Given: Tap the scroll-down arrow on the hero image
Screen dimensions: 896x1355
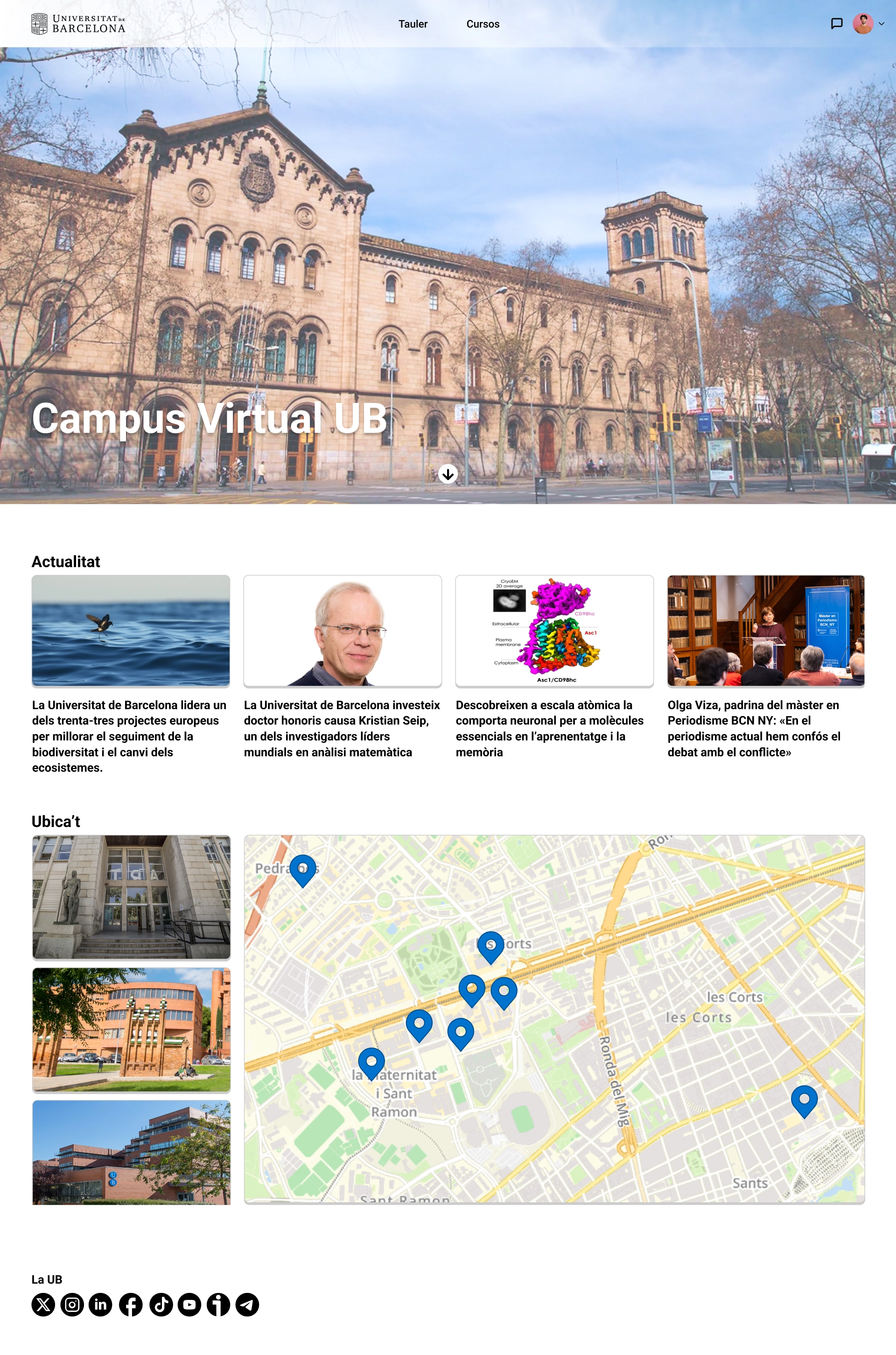Looking at the screenshot, I should point(448,474).
